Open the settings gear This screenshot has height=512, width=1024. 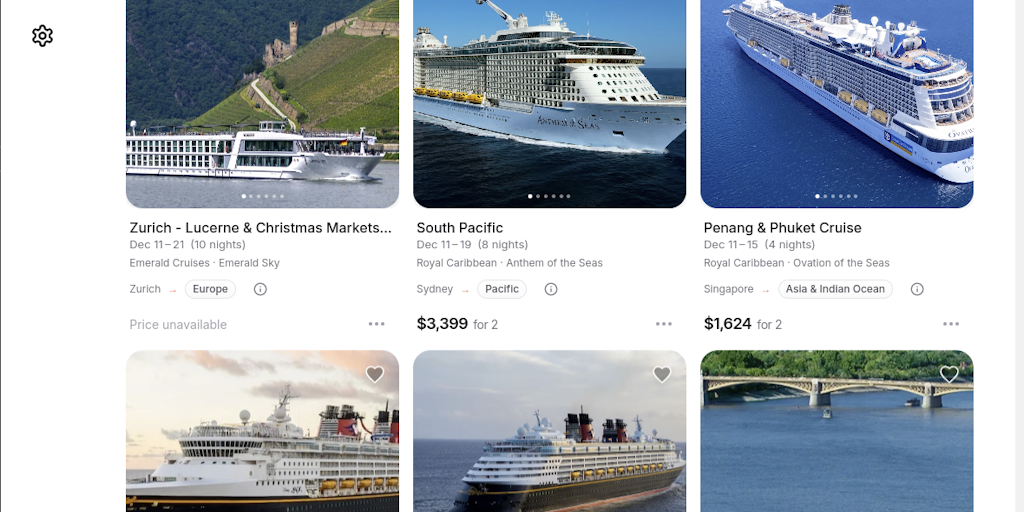42,36
